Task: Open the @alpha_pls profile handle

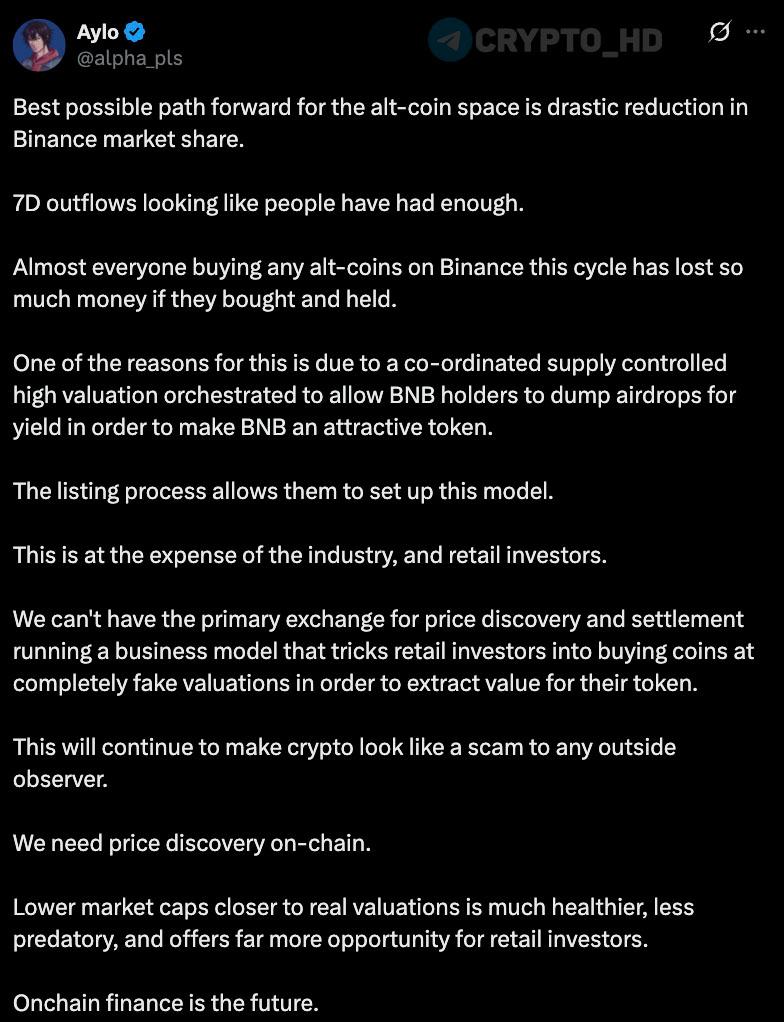Action: pos(129,58)
